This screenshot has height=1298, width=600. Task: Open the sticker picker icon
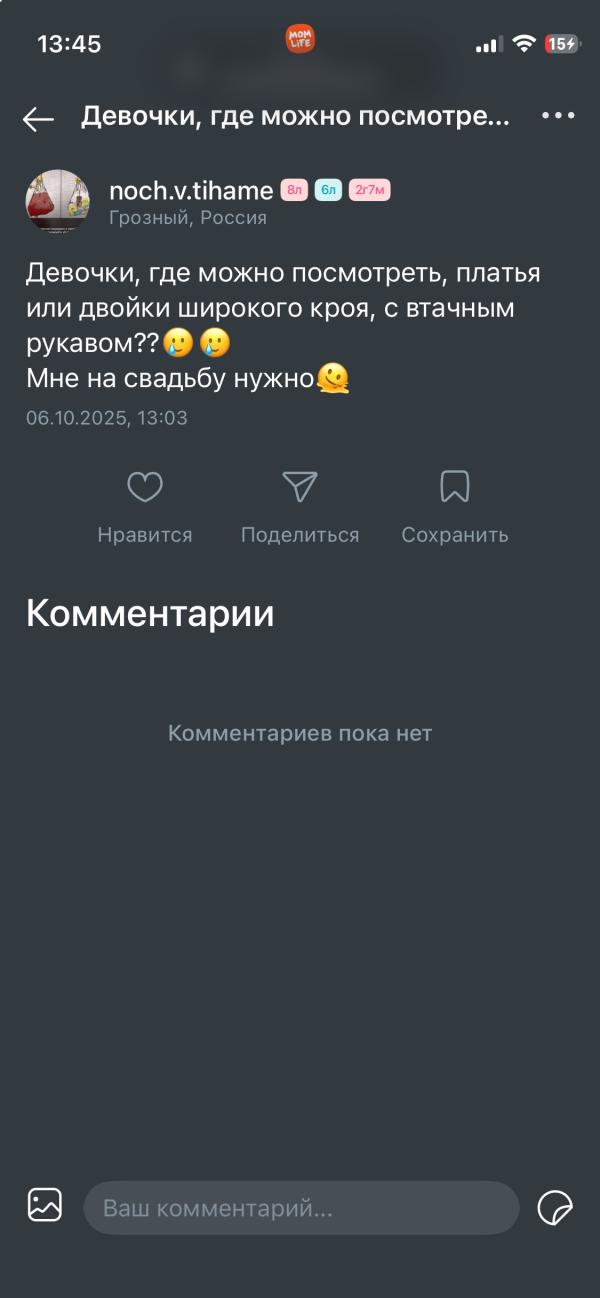(x=555, y=1208)
